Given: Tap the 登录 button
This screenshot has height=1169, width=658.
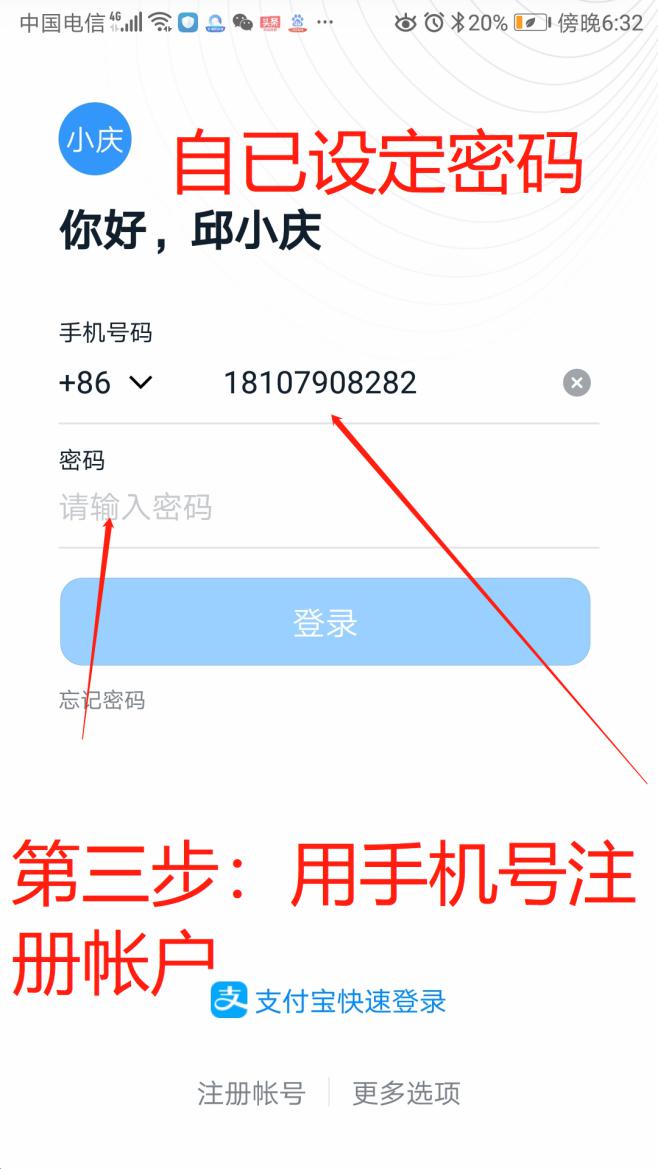Looking at the screenshot, I should point(325,622).
